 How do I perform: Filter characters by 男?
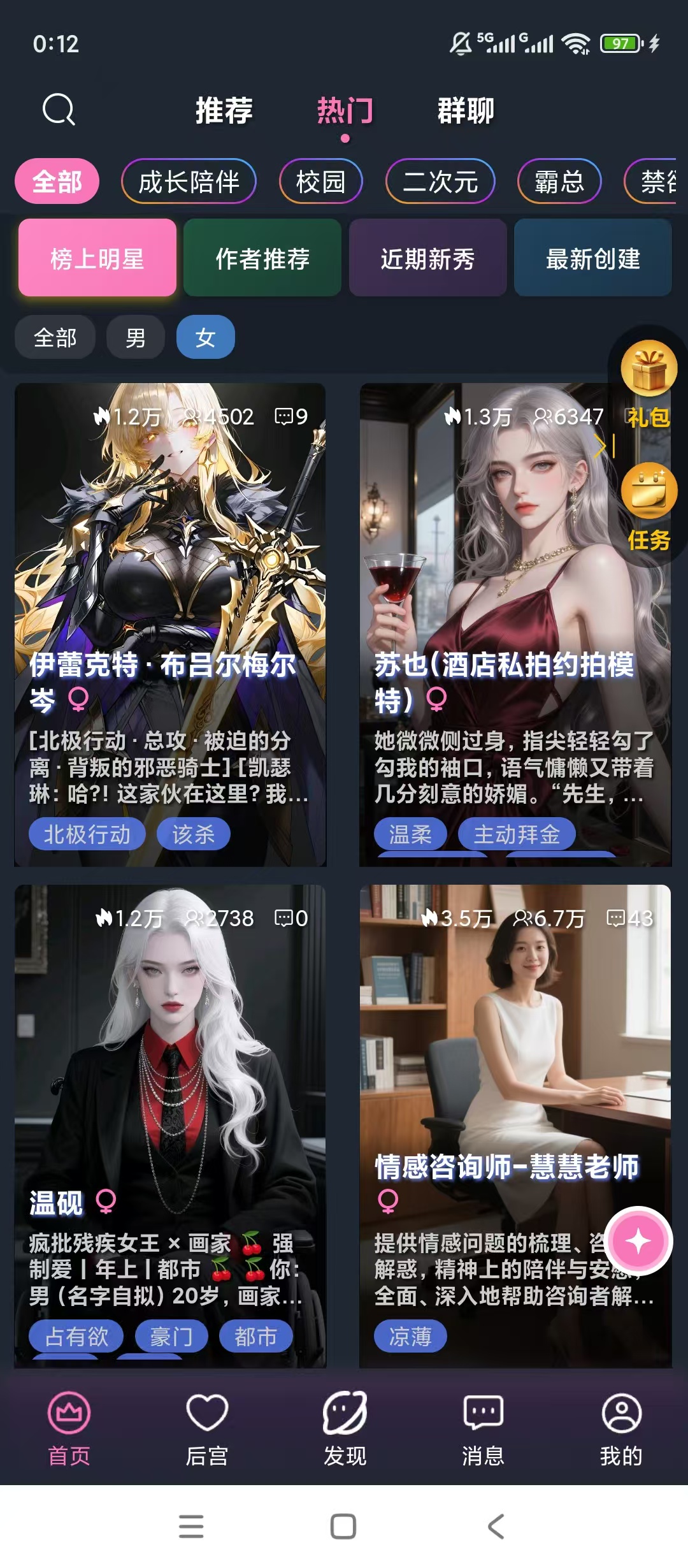(135, 337)
